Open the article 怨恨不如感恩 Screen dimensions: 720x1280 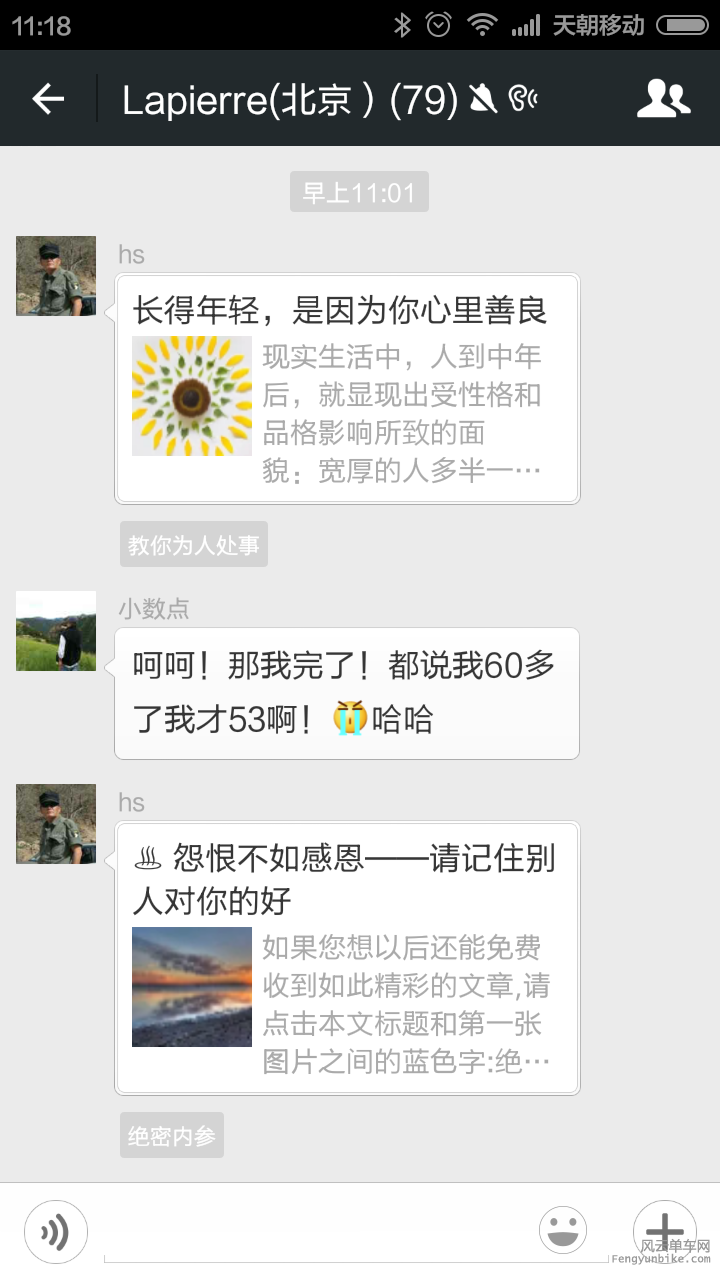347,957
